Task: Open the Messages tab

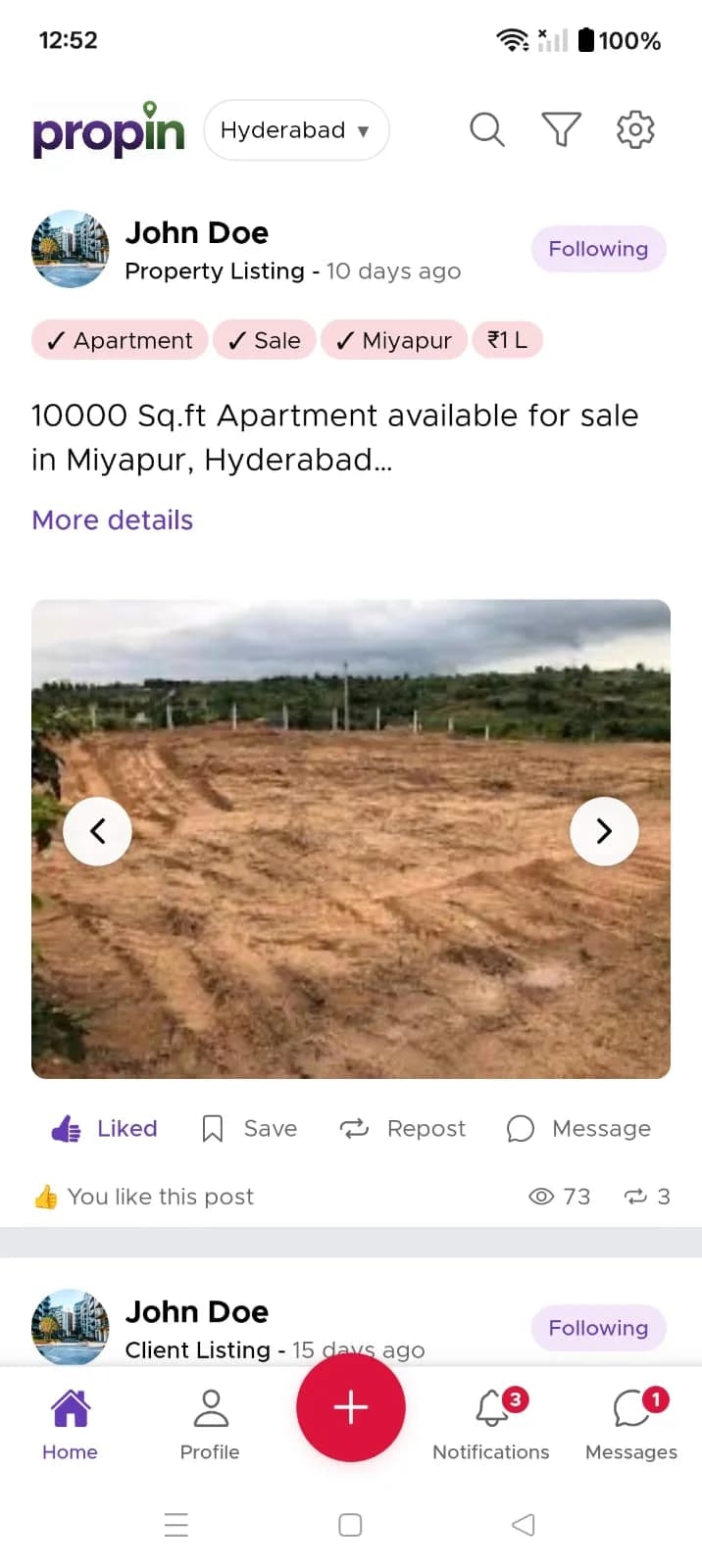Action: pos(631,1424)
